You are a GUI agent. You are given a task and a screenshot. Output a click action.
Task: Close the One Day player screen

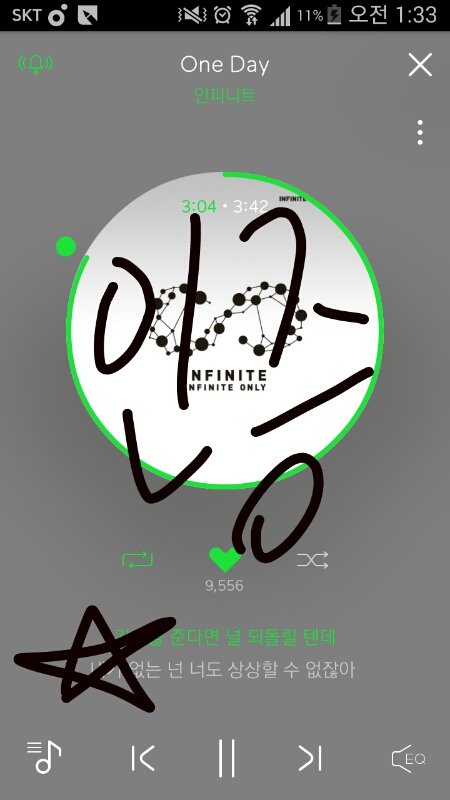pos(420,65)
